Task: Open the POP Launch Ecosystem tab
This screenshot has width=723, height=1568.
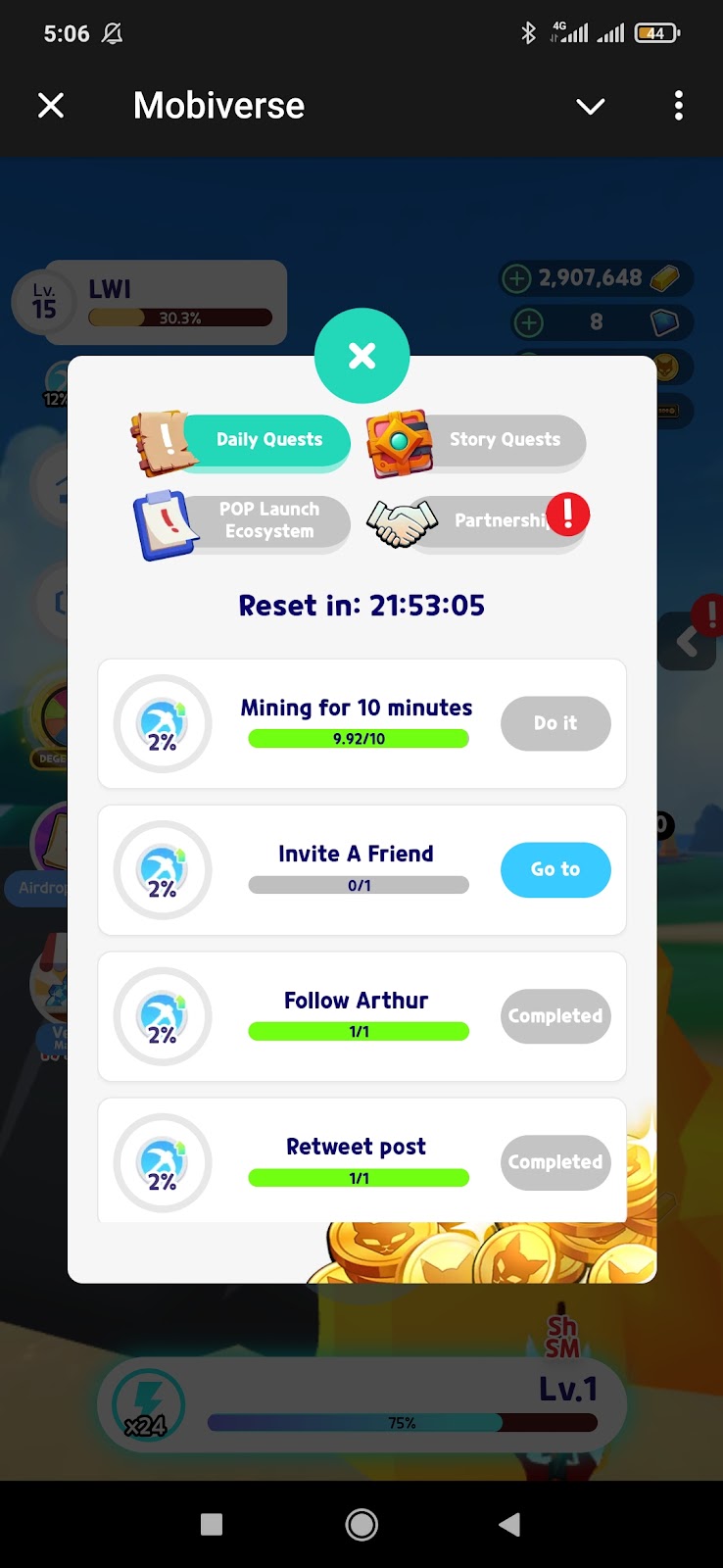Action: (x=266, y=520)
